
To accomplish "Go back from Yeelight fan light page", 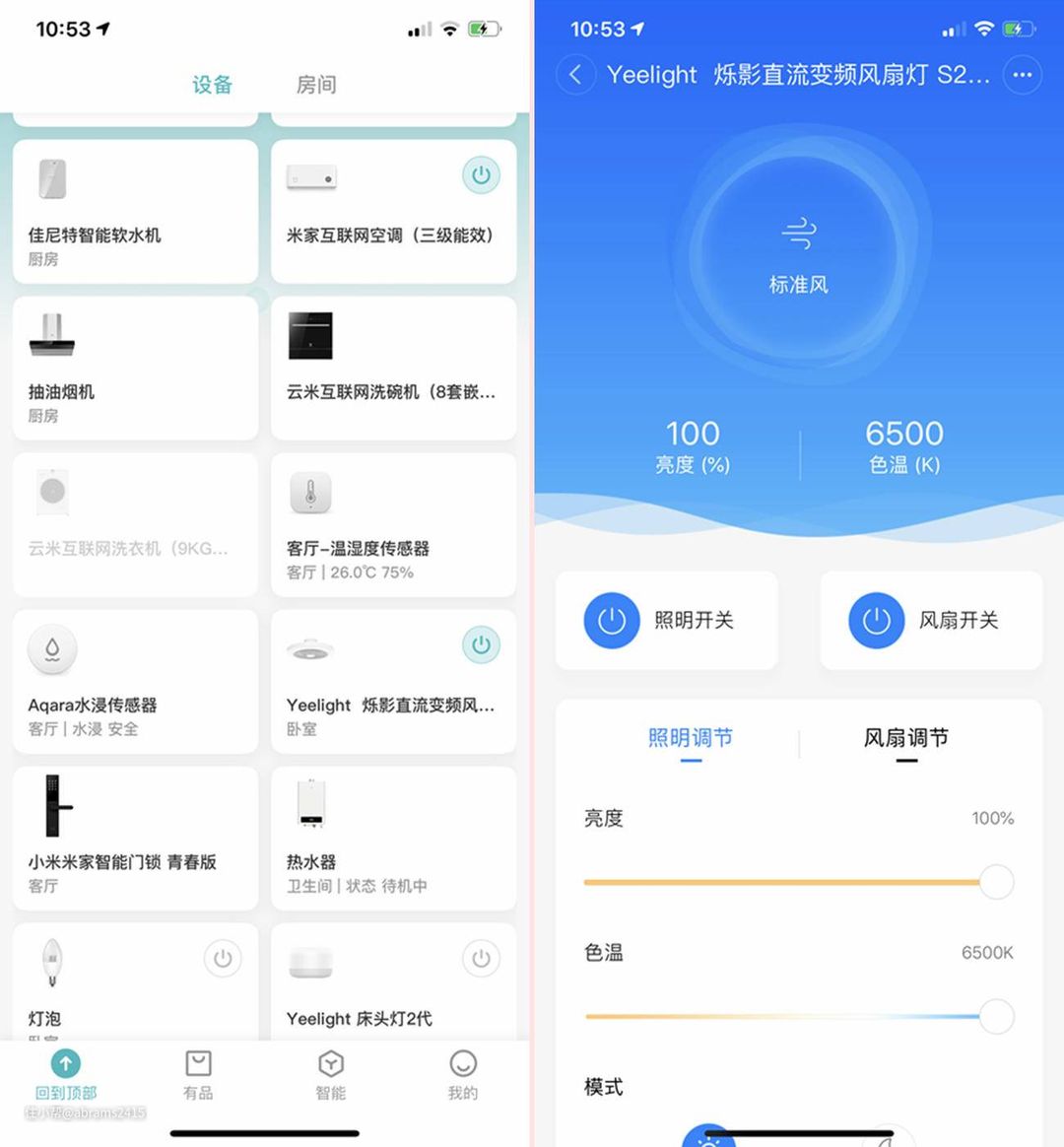I will [575, 75].
